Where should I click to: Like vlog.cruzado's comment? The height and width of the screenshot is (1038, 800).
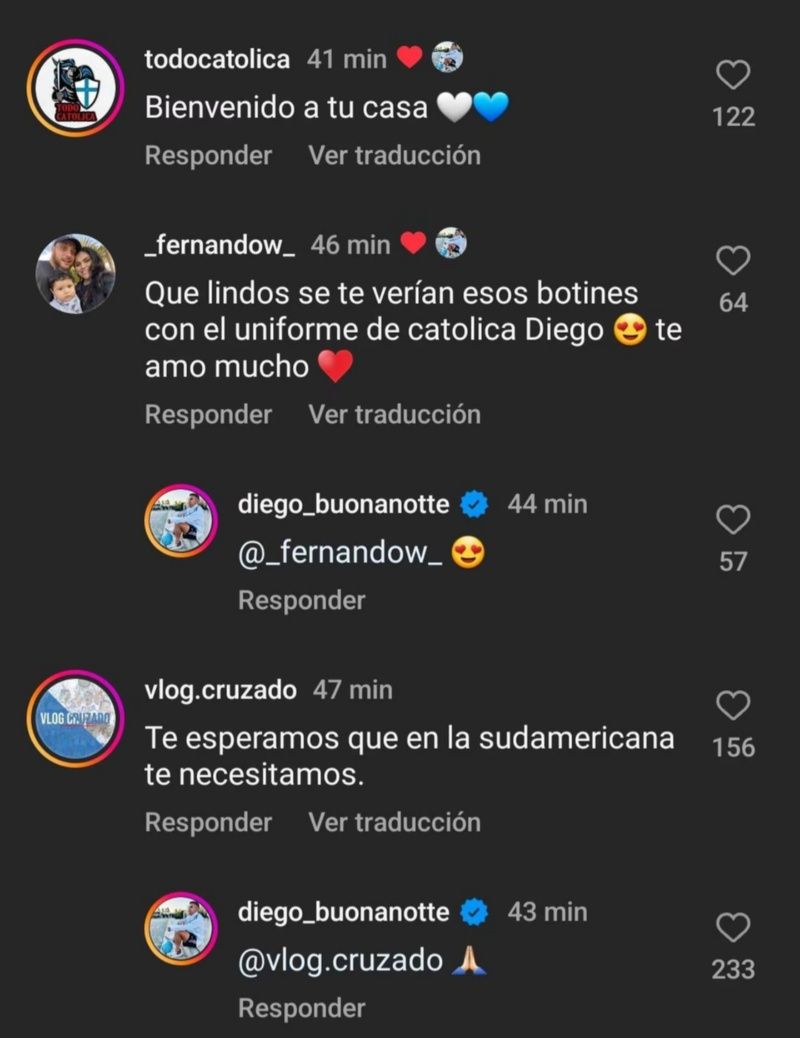coord(734,706)
